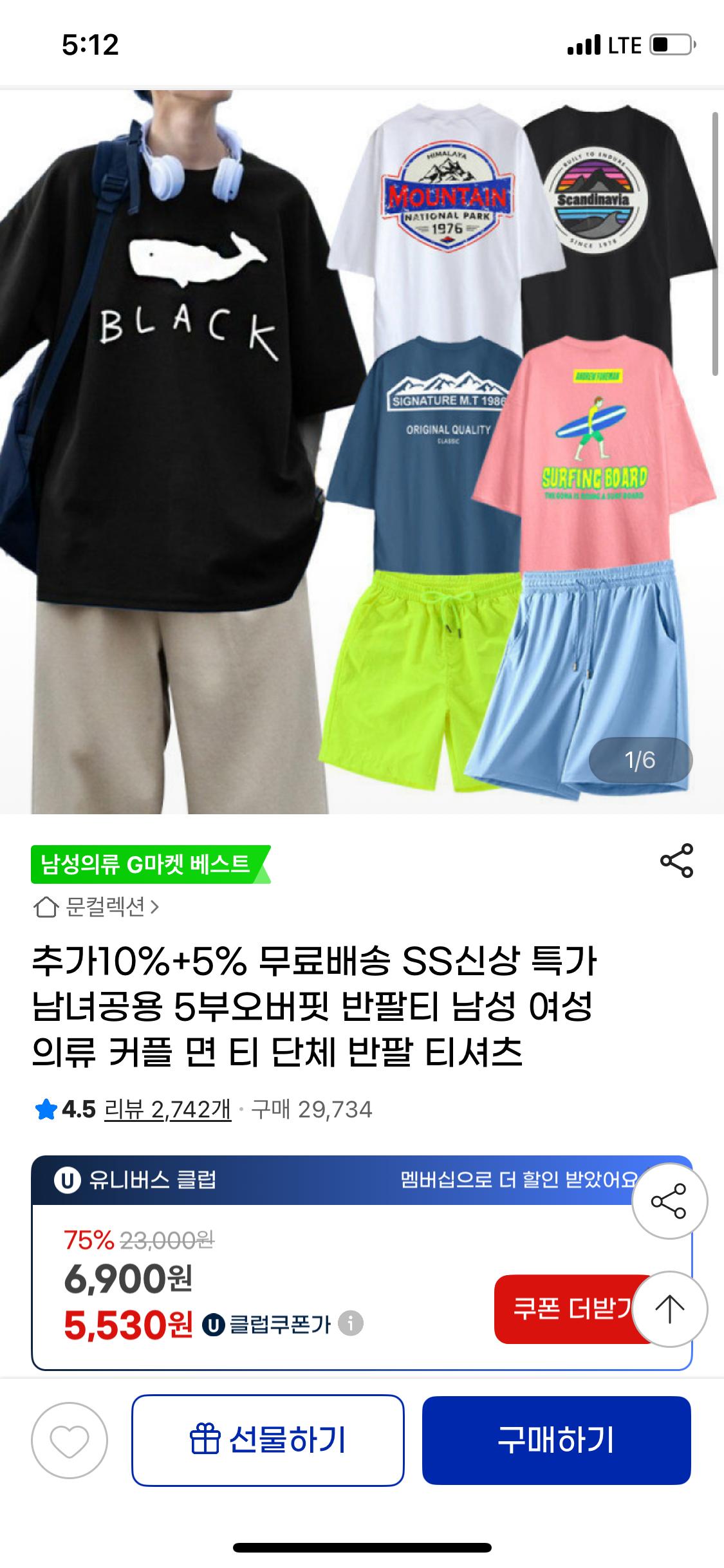This screenshot has width=724, height=1568.
Task: Buy the item with 구매하기
Action: [556, 1440]
